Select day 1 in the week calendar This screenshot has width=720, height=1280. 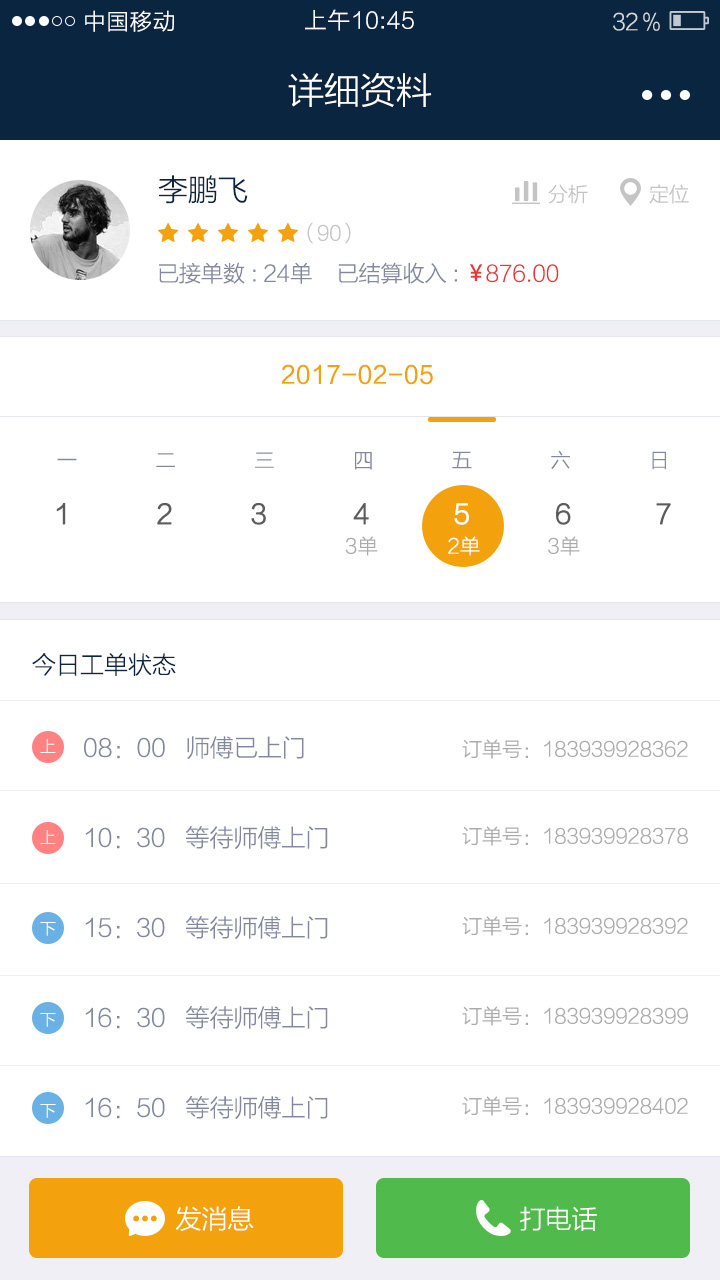coord(62,515)
